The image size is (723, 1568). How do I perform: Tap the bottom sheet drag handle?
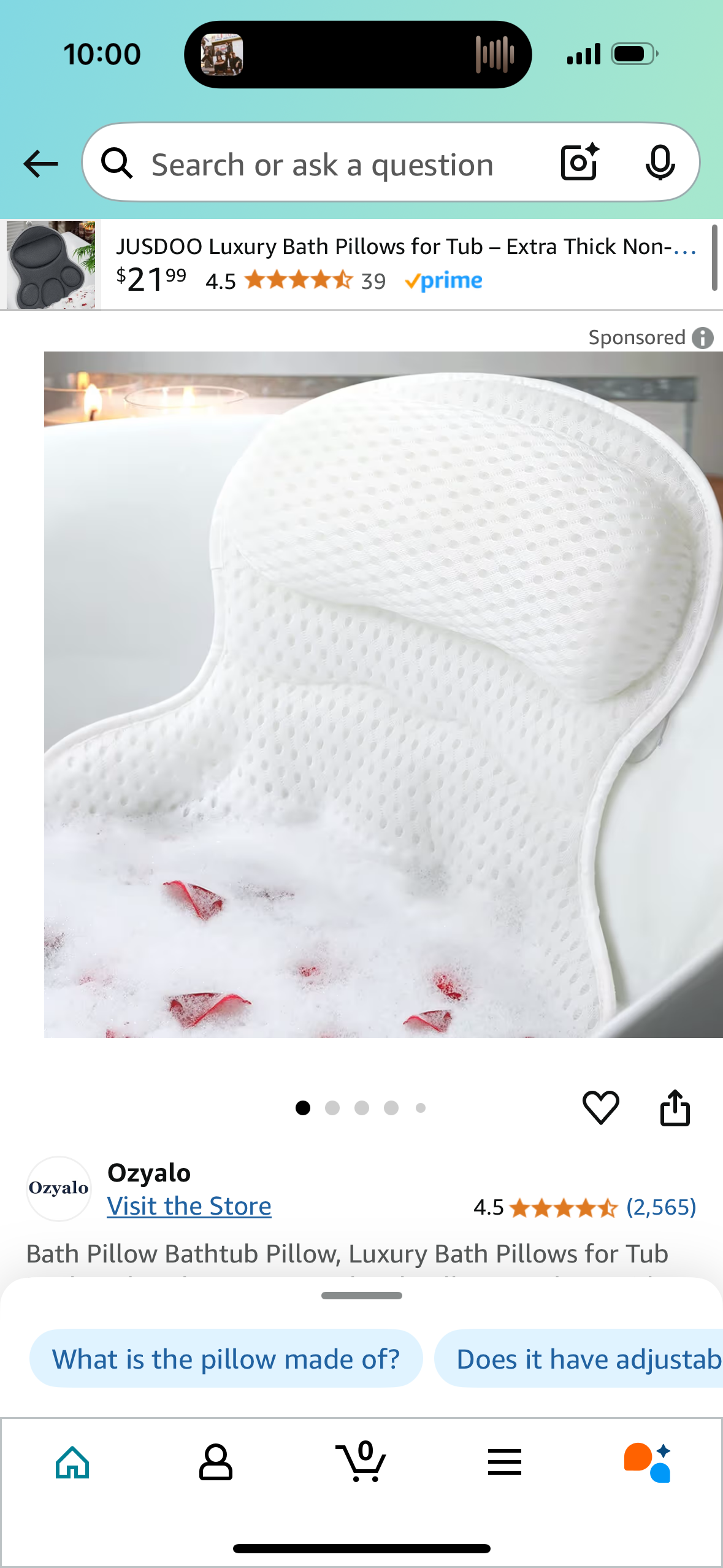tap(361, 1296)
